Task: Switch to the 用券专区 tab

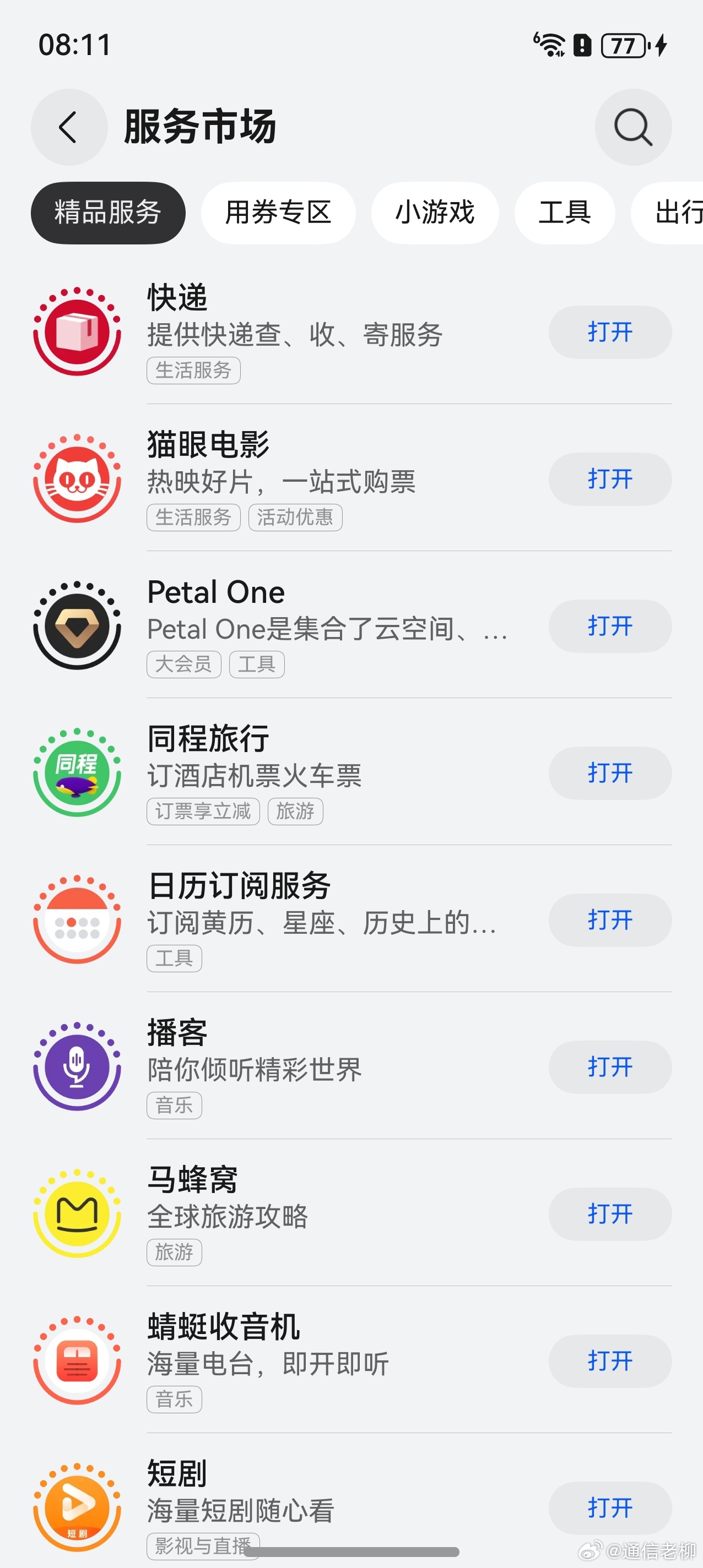Action: [x=278, y=213]
